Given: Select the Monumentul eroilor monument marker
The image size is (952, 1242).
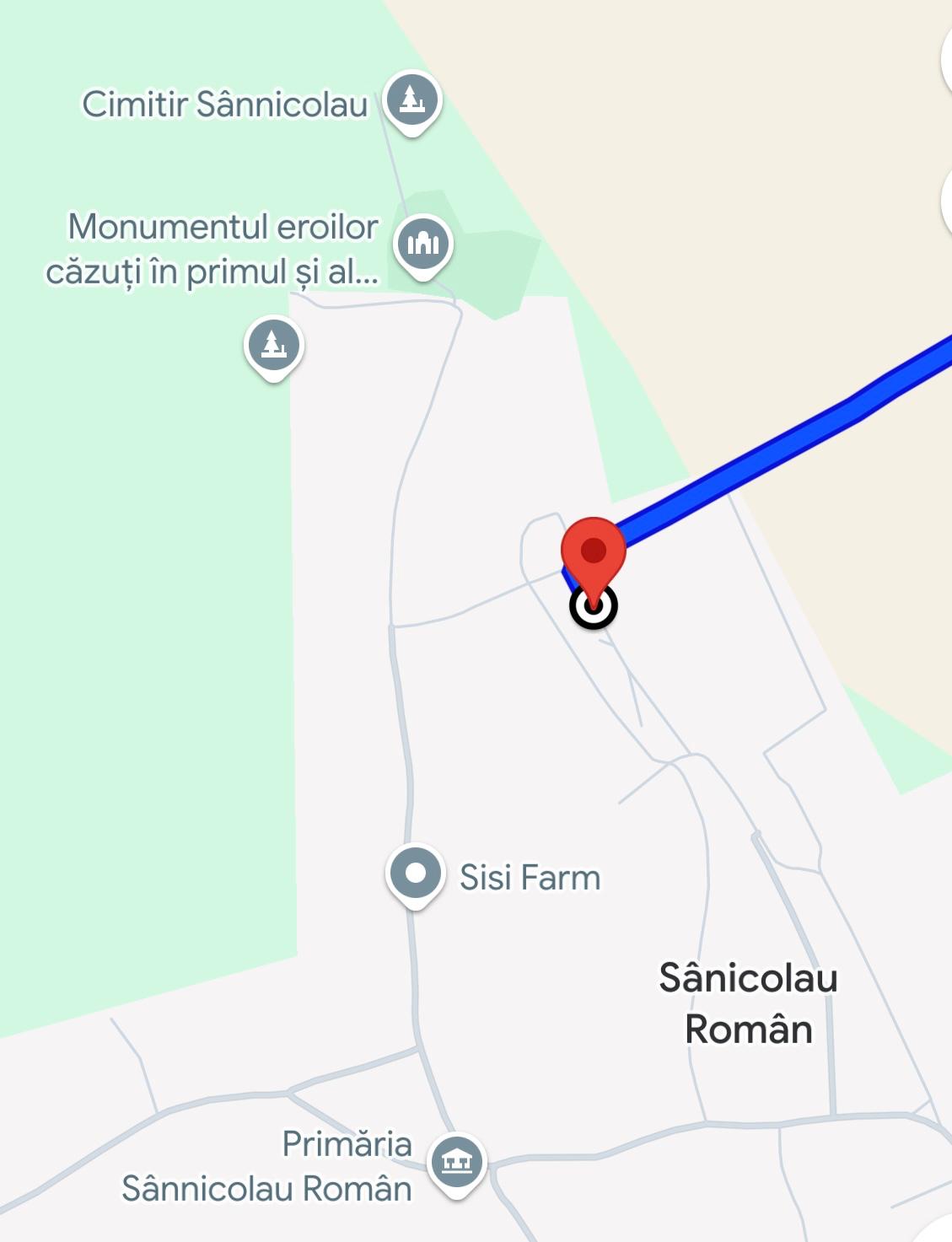Looking at the screenshot, I should click(x=423, y=245).
